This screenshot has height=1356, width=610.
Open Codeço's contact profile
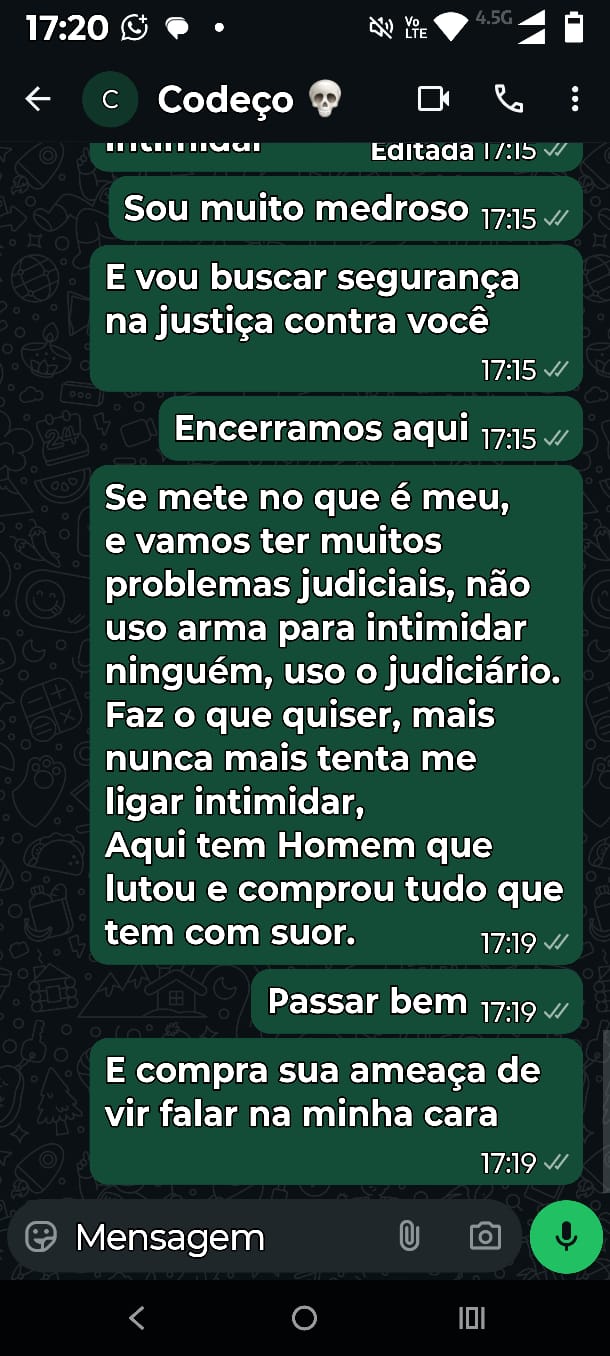pos(225,99)
